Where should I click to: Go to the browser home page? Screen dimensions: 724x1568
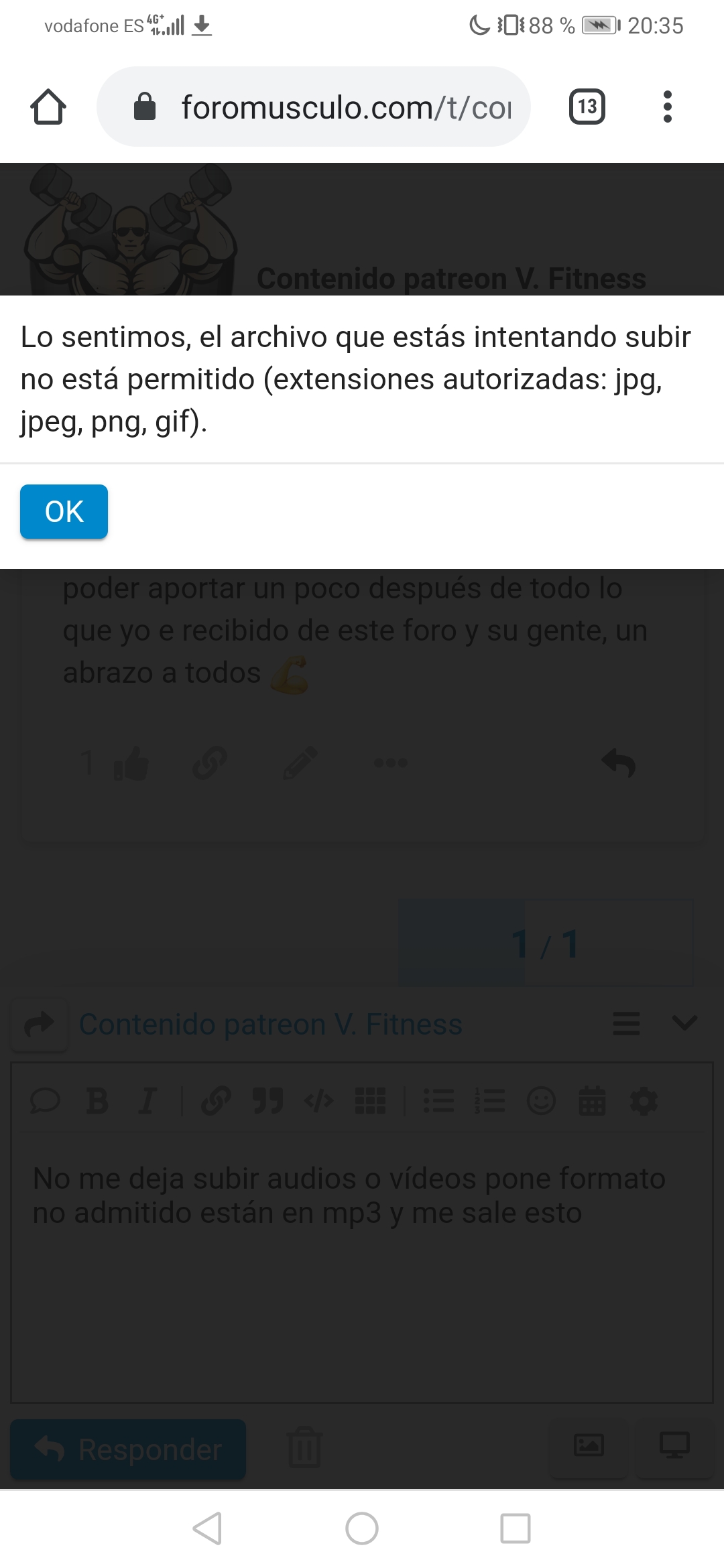(x=48, y=107)
